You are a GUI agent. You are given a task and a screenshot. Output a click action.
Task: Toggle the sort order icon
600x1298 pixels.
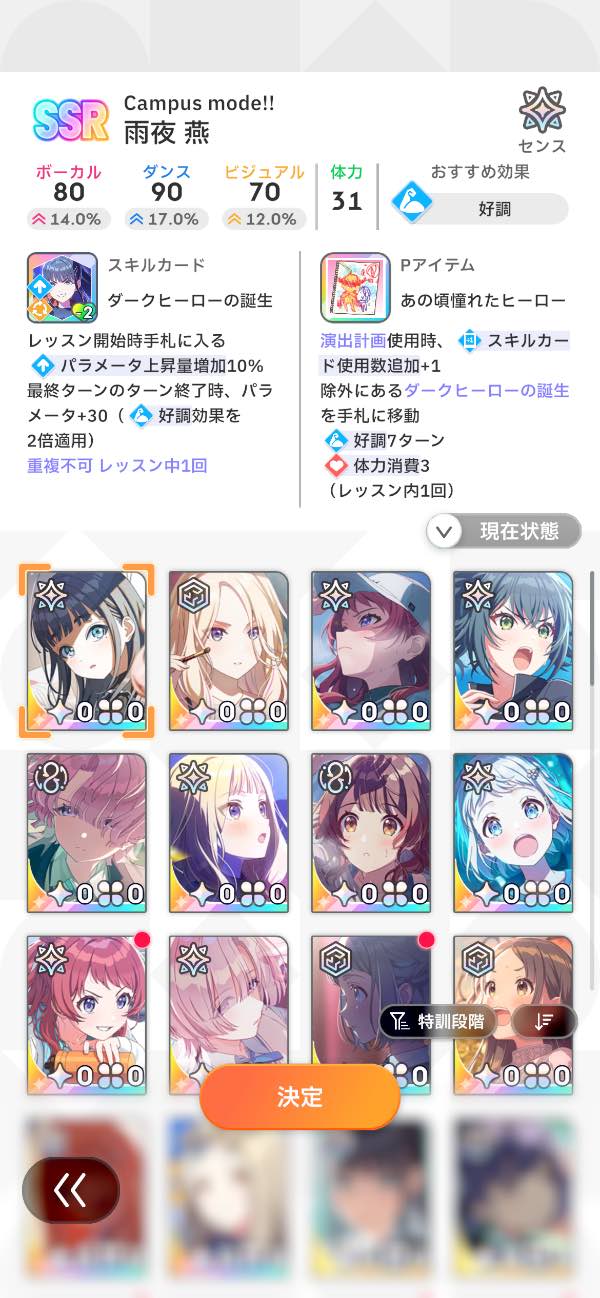pyautogui.click(x=544, y=1021)
